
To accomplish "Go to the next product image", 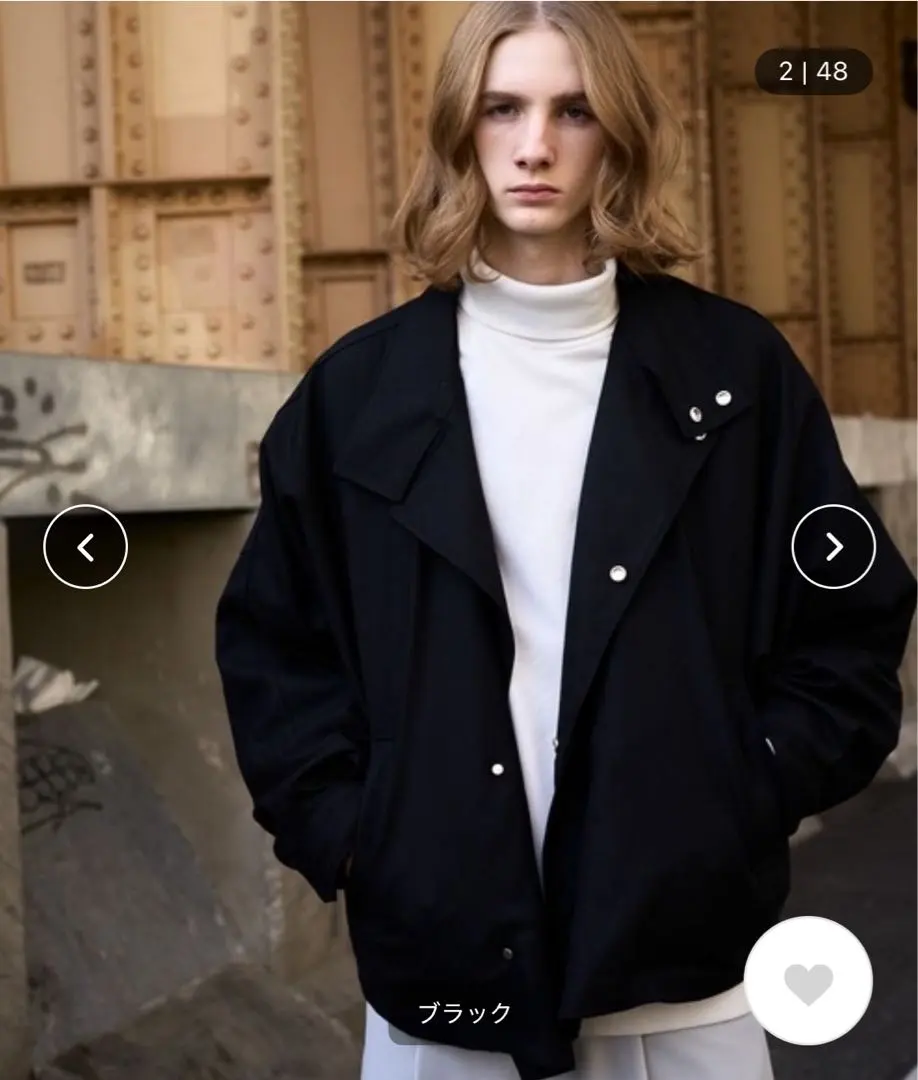I will (833, 546).
